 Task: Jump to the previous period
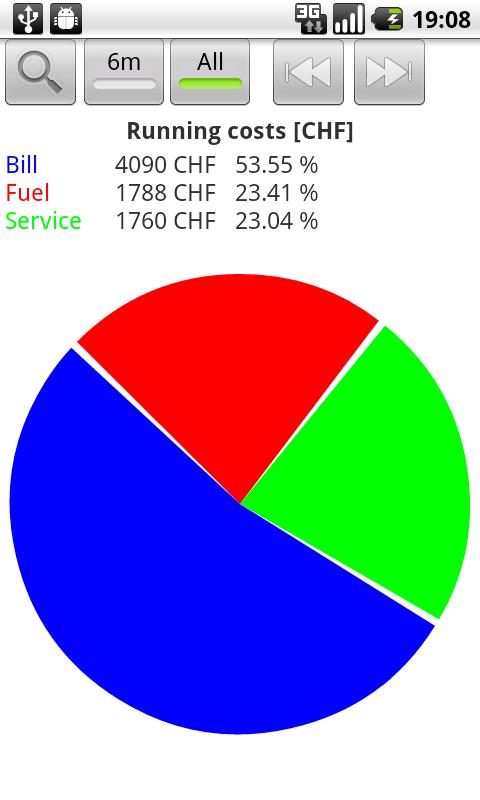309,72
